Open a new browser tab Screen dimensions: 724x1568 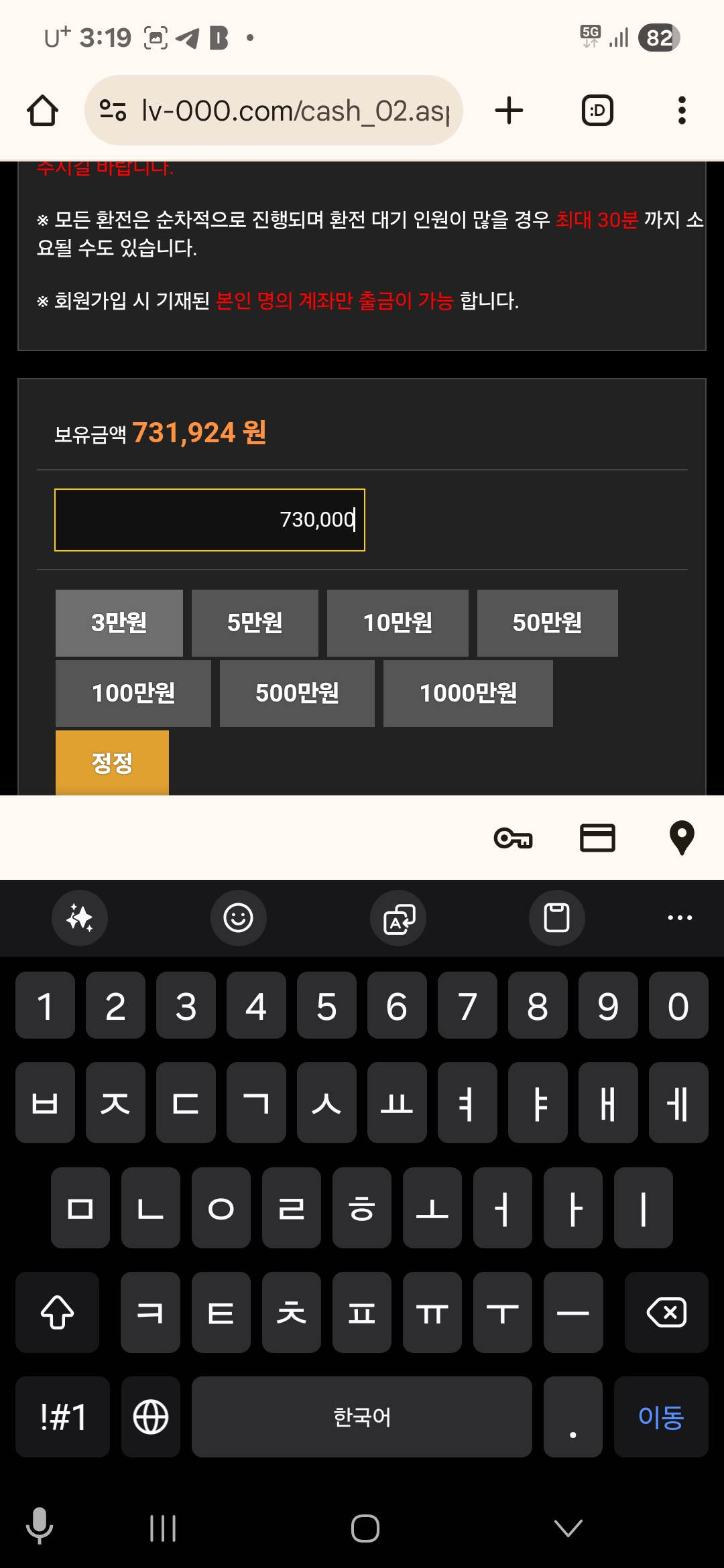pos(509,111)
